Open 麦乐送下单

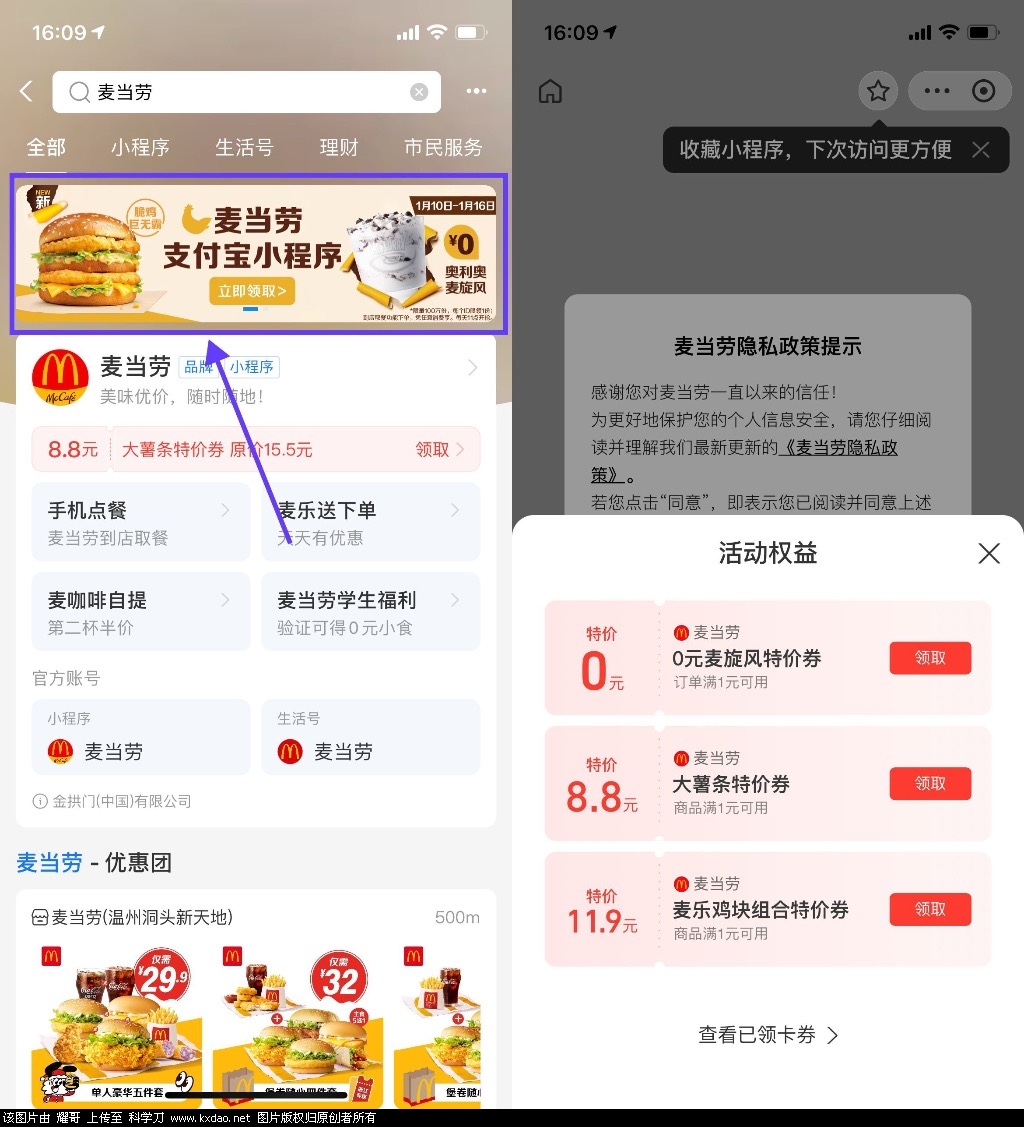point(370,523)
